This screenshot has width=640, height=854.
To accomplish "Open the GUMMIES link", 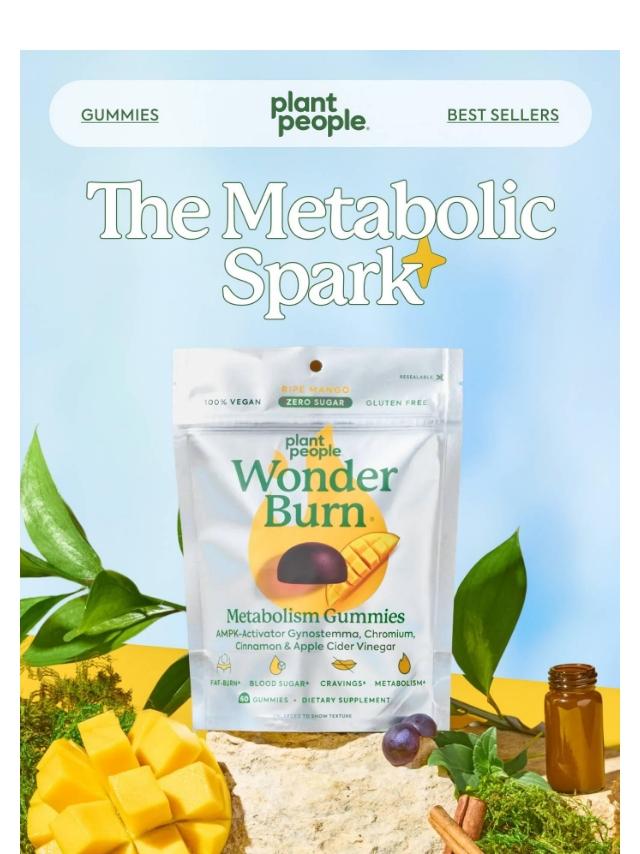I will click(120, 115).
